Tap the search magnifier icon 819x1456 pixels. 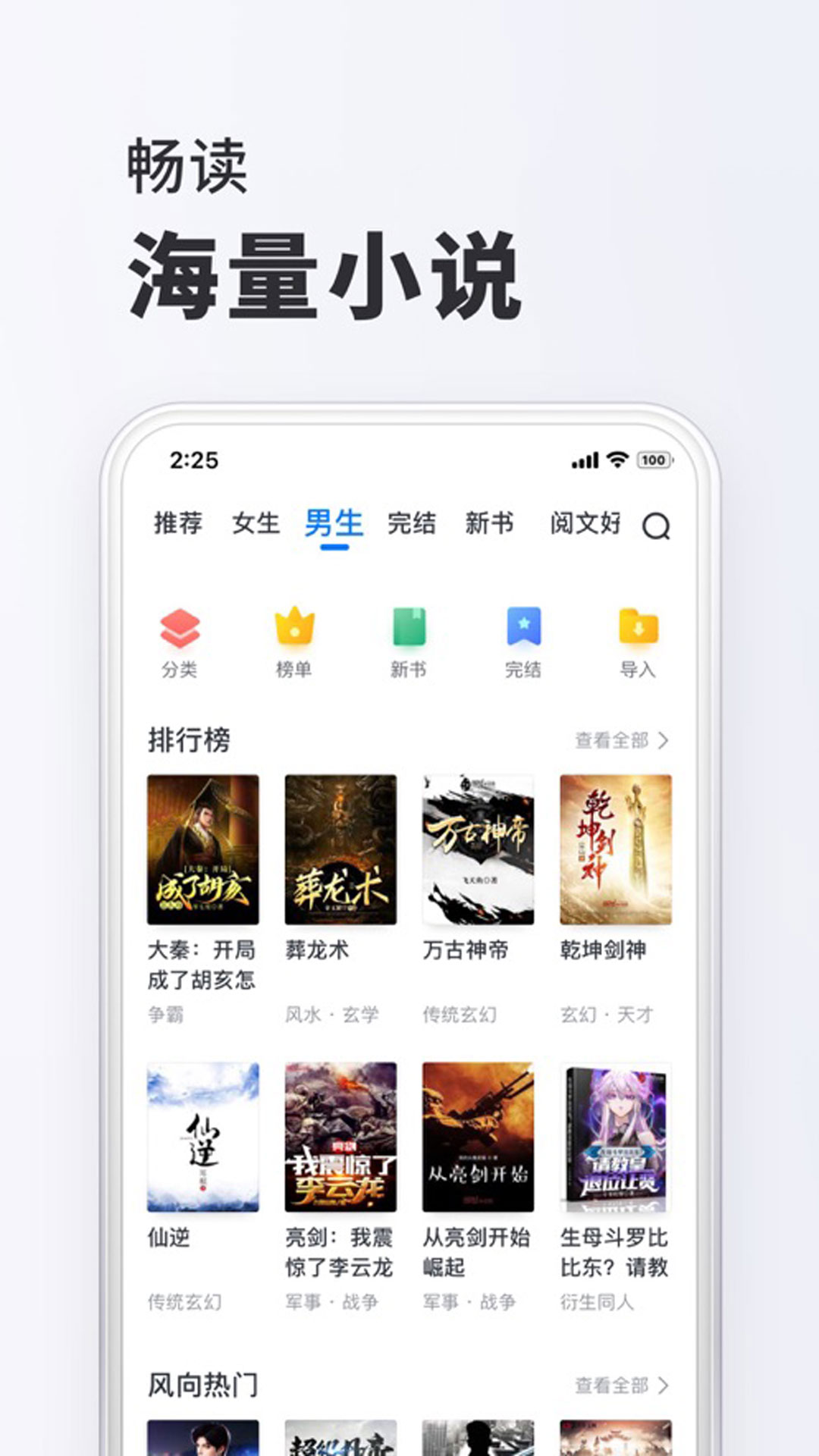pyautogui.click(x=657, y=524)
